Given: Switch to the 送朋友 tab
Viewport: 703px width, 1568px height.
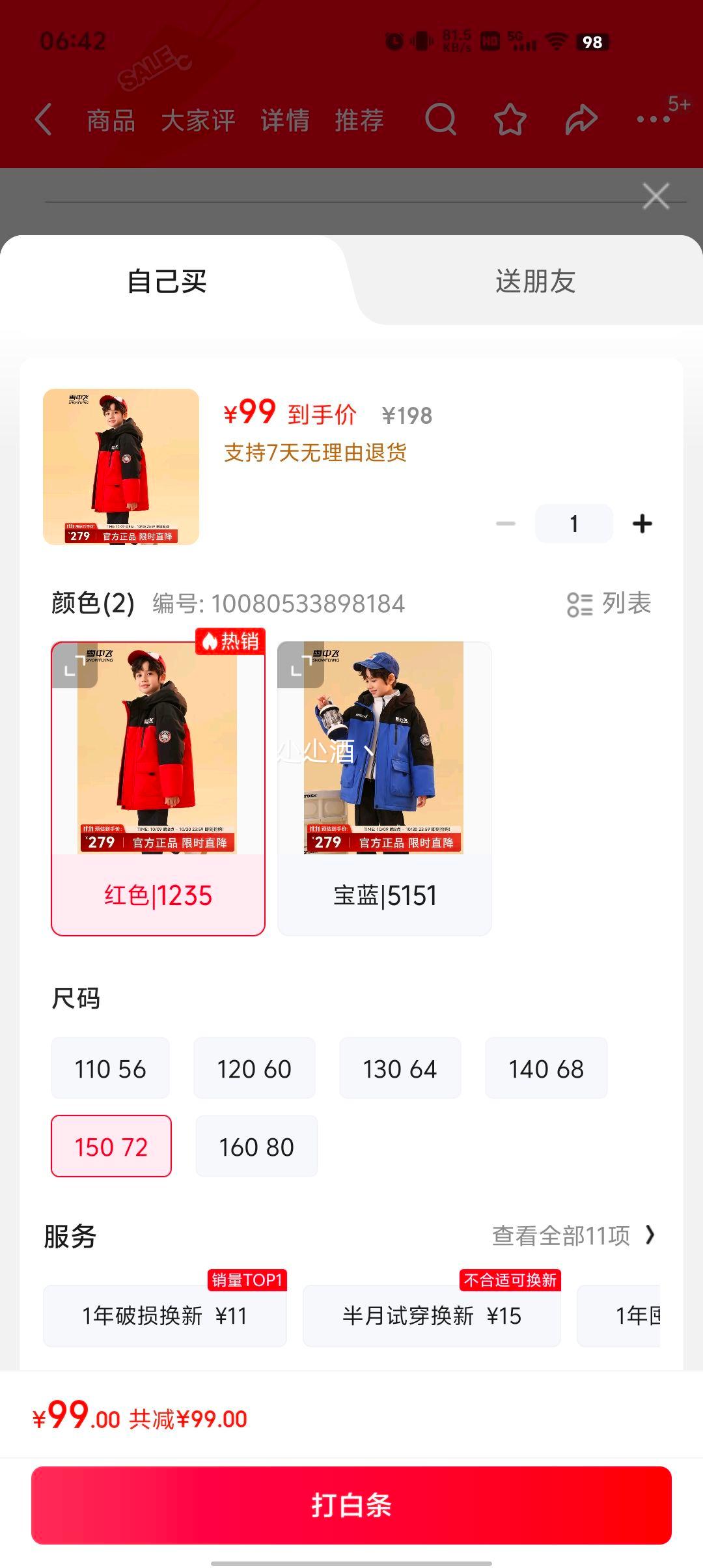Looking at the screenshot, I should pos(535,281).
